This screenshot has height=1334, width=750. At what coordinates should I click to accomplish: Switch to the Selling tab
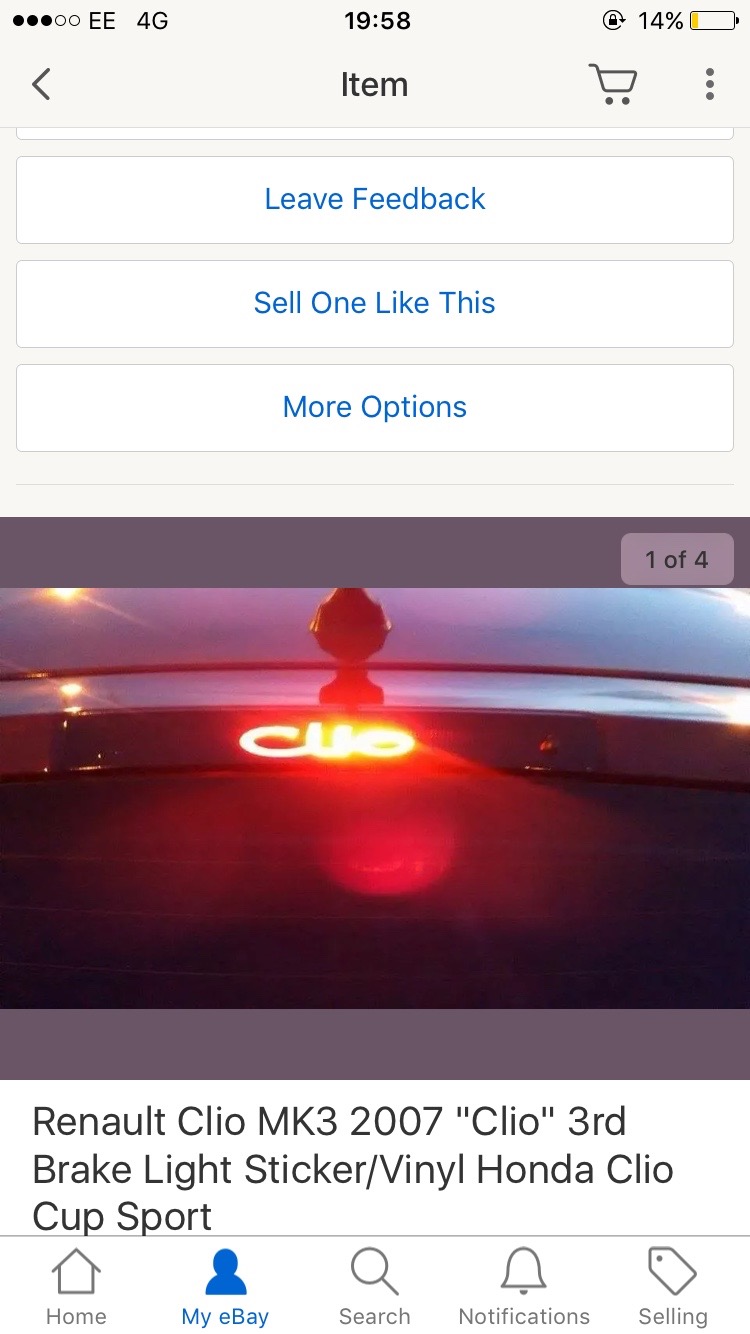pyautogui.click(x=672, y=1288)
